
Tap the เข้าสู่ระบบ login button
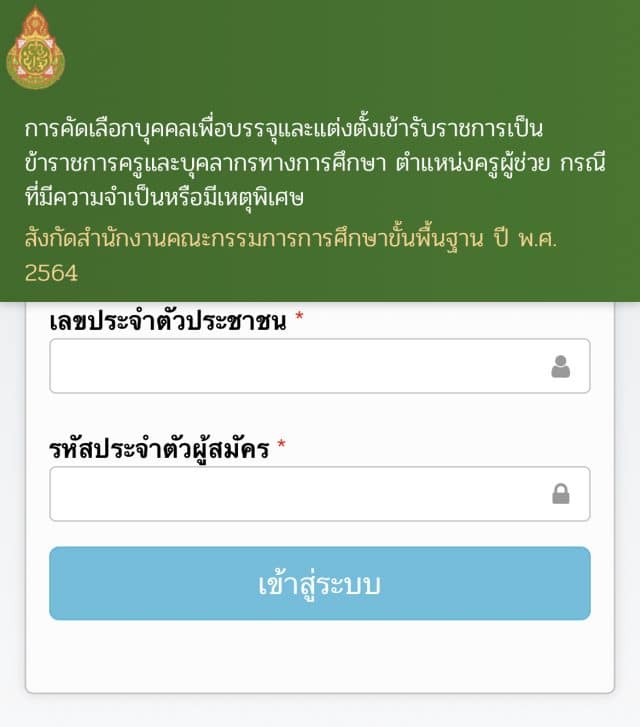(x=319, y=584)
